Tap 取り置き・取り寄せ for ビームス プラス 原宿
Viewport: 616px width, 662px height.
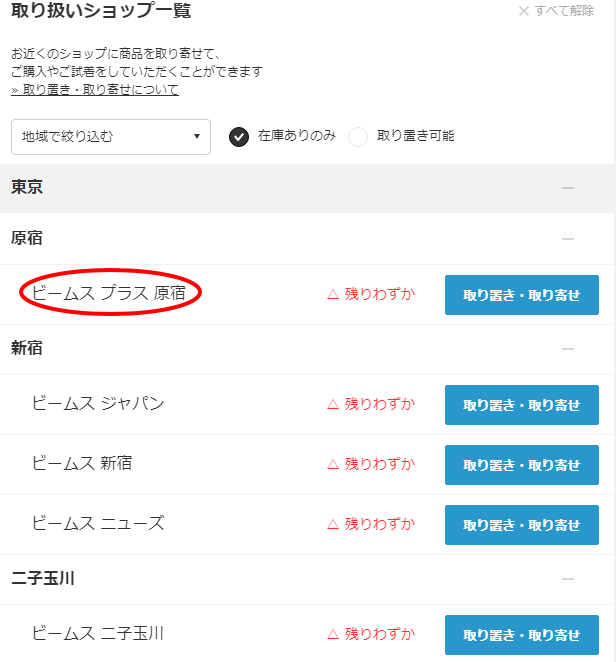521,295
